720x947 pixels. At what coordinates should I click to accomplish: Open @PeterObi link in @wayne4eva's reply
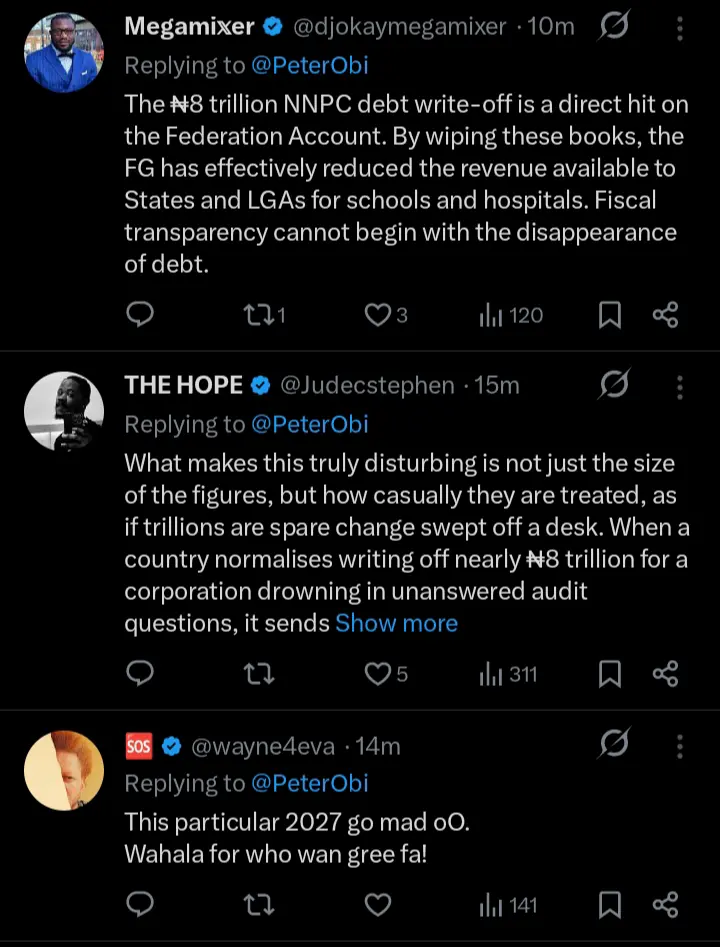pyautogui.click(x=309, y=783)
